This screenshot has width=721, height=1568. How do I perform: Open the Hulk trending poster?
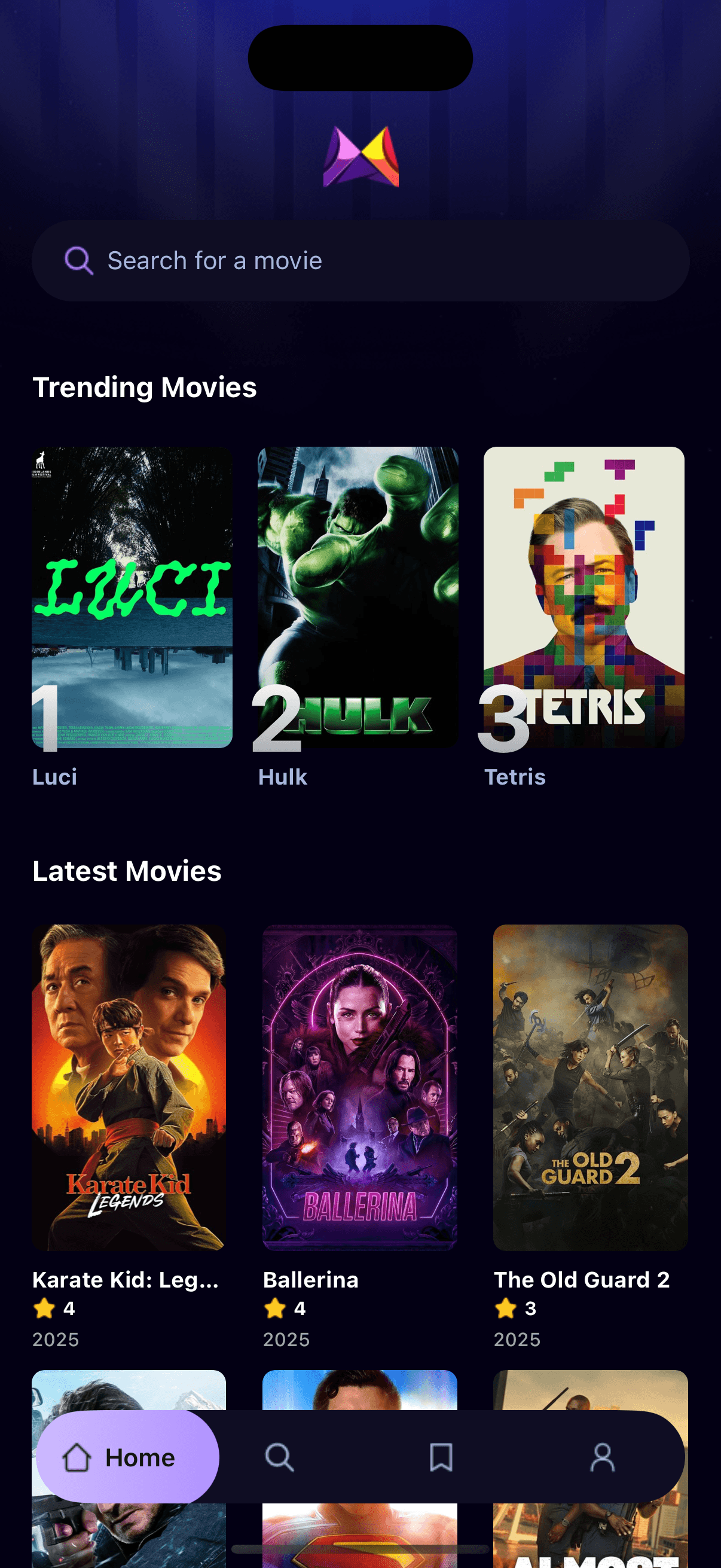point(358,597)
